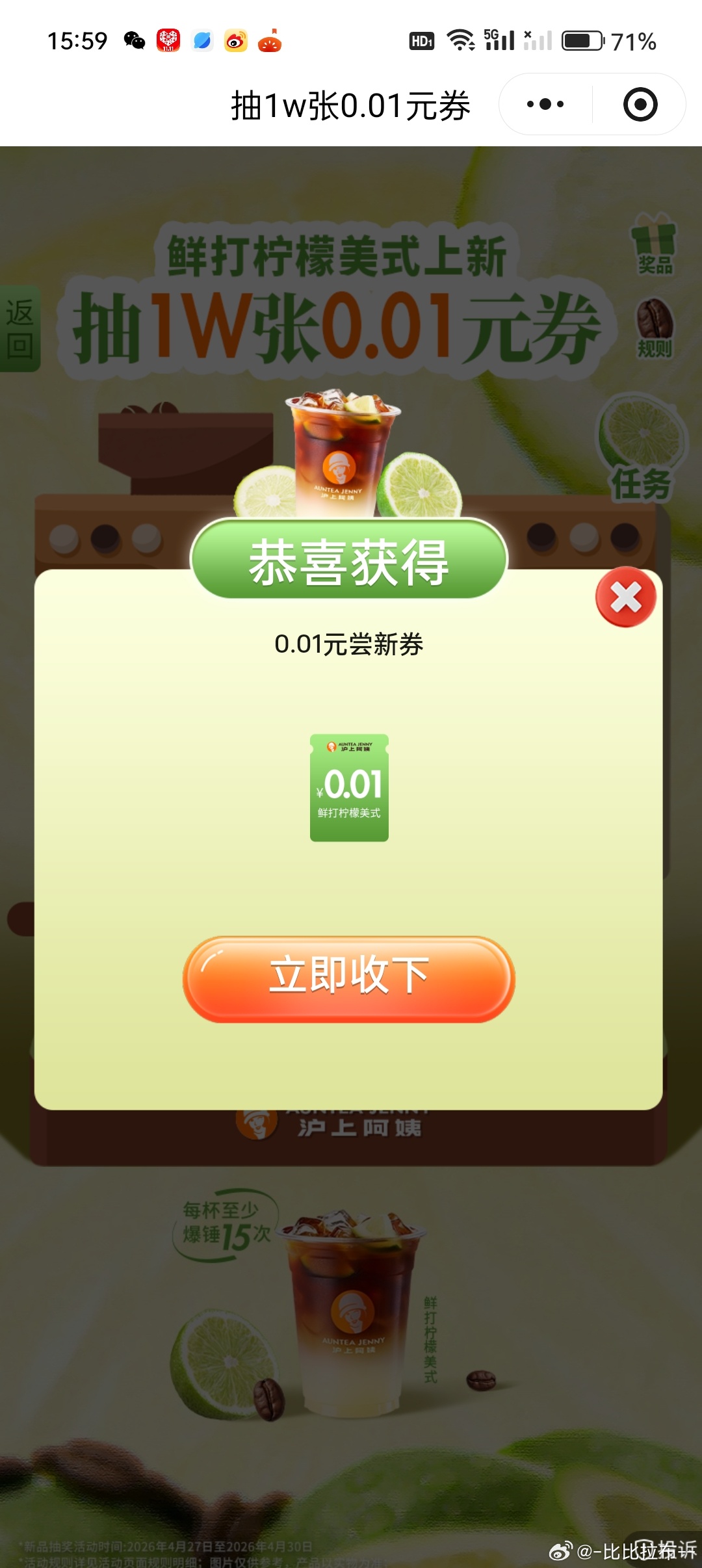Tap the 立即收下 button
702x1568 pixels.
pyautogui.click(x=349, y=978)
